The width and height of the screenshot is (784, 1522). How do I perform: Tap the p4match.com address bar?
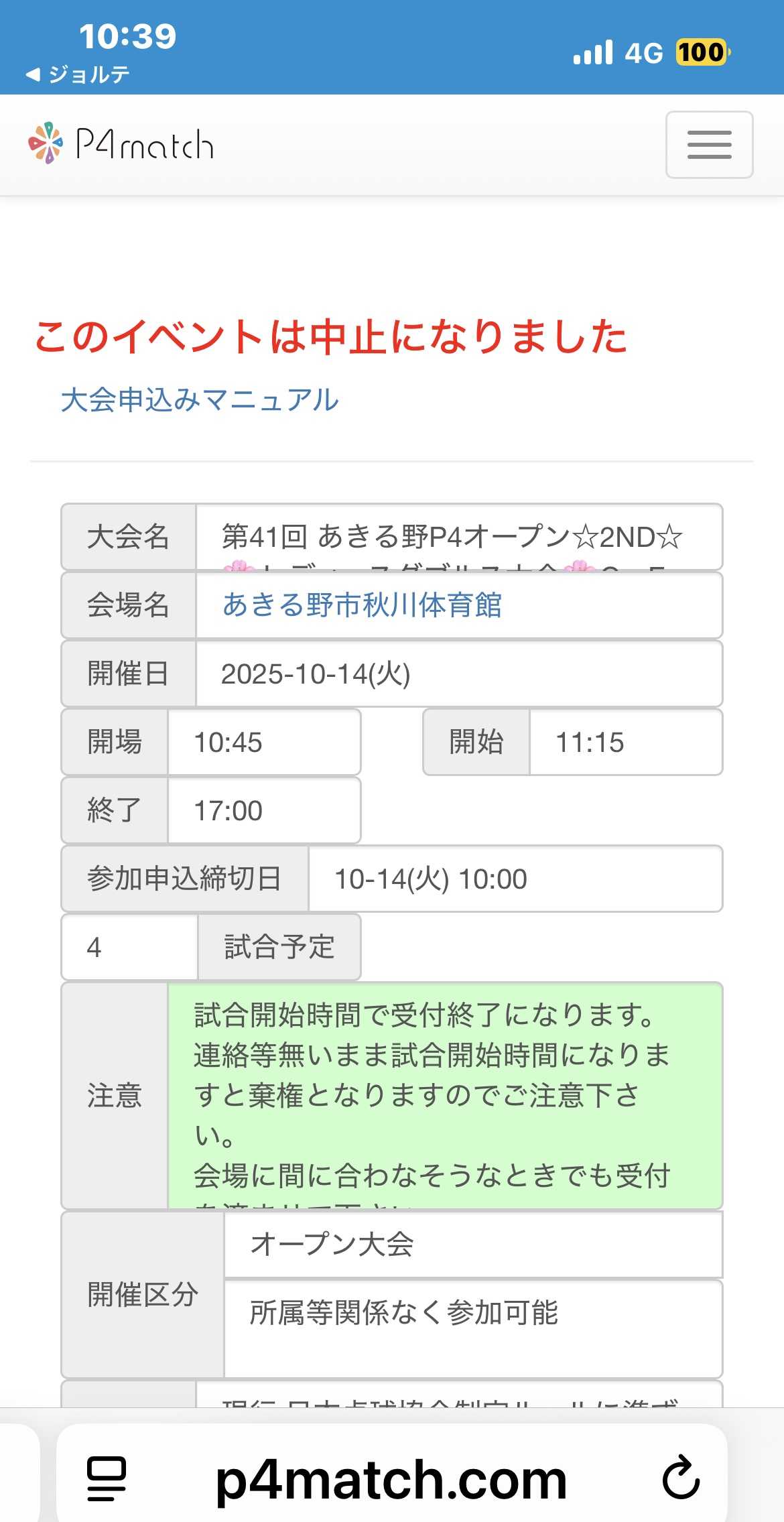coord(391,1480)
